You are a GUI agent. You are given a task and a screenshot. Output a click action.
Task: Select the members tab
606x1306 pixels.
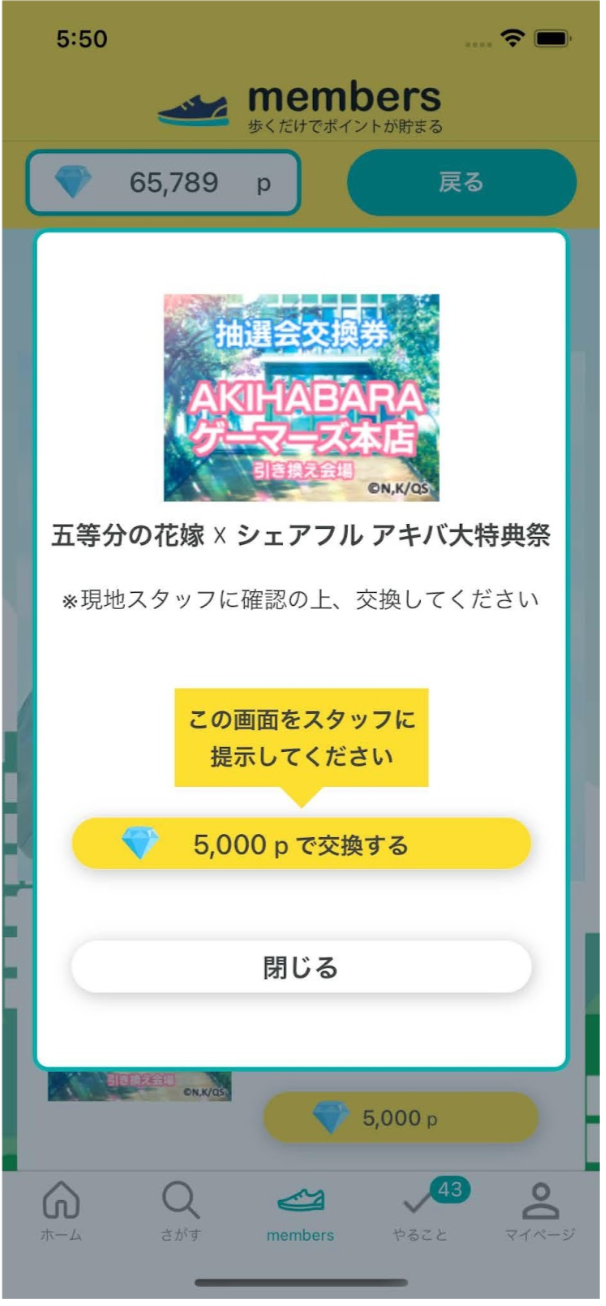coord(300,1210)
